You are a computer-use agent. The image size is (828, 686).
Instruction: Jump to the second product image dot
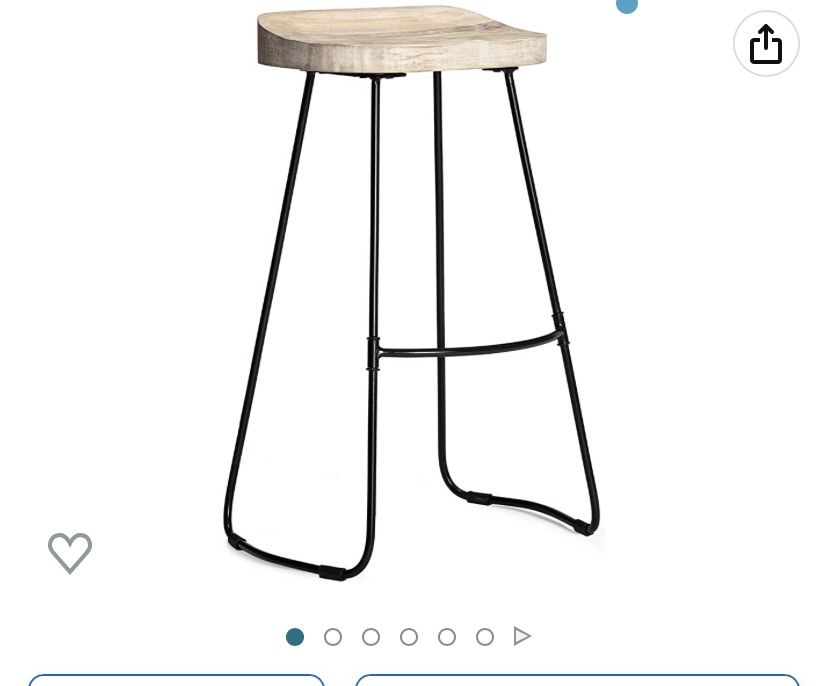click(333, 637)
